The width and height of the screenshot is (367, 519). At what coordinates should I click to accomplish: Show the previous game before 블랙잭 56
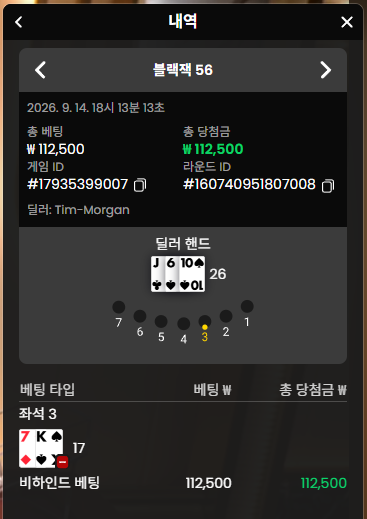tap(40, 70)
